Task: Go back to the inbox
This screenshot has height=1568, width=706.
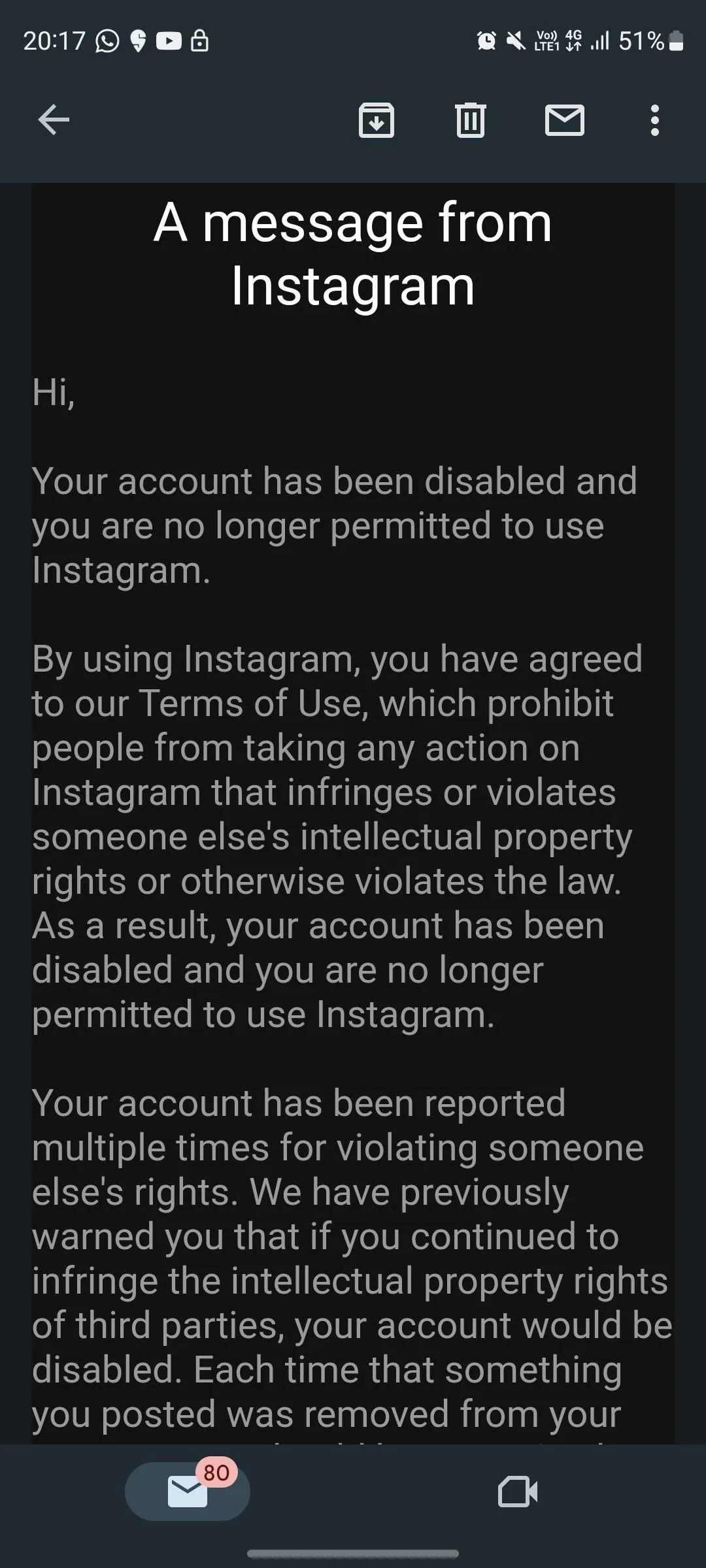Action: coord(54,120)
